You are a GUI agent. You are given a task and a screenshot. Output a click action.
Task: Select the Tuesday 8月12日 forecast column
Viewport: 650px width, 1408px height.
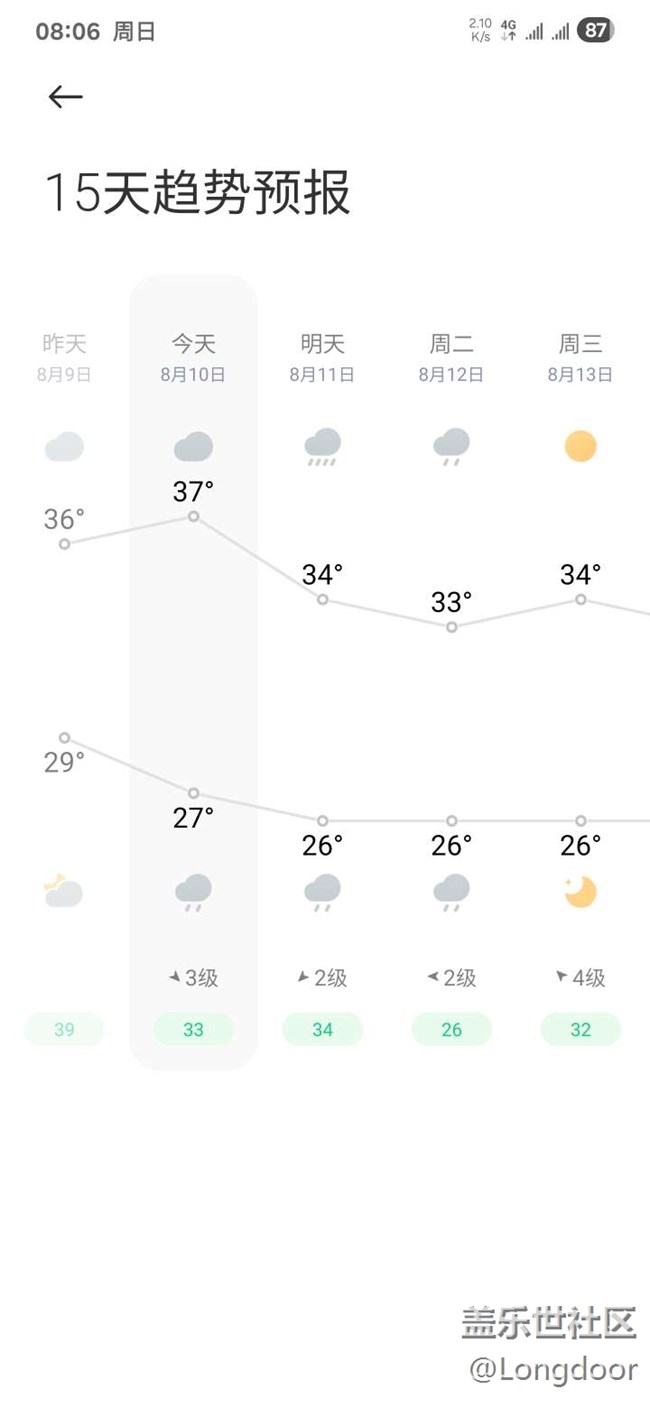point(451,672)
